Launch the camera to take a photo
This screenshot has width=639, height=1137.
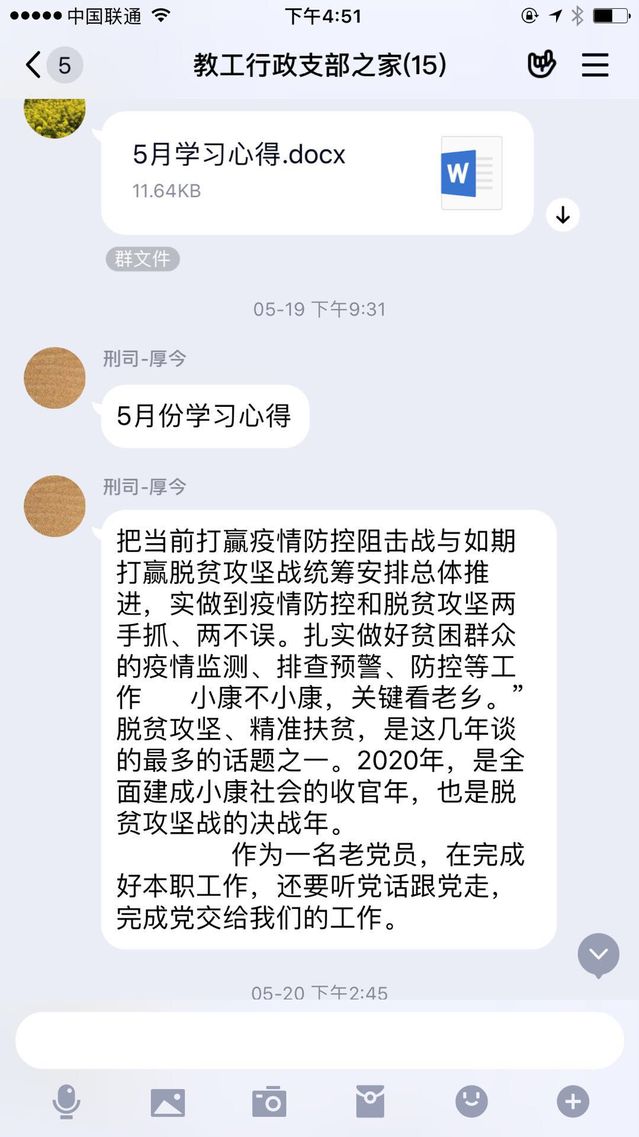click(x=269, y=1102)
